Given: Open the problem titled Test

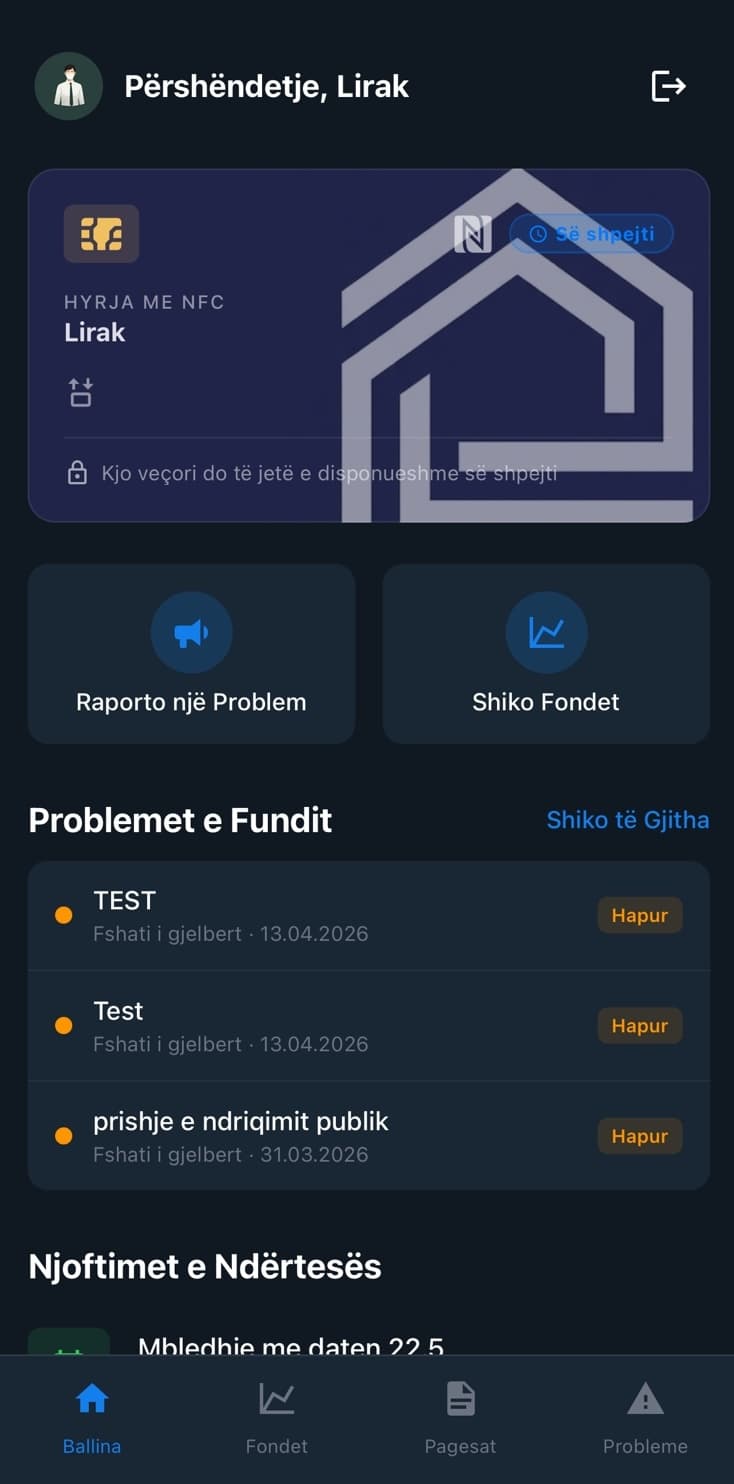Looking at the screenshot, I should 368,1026.
